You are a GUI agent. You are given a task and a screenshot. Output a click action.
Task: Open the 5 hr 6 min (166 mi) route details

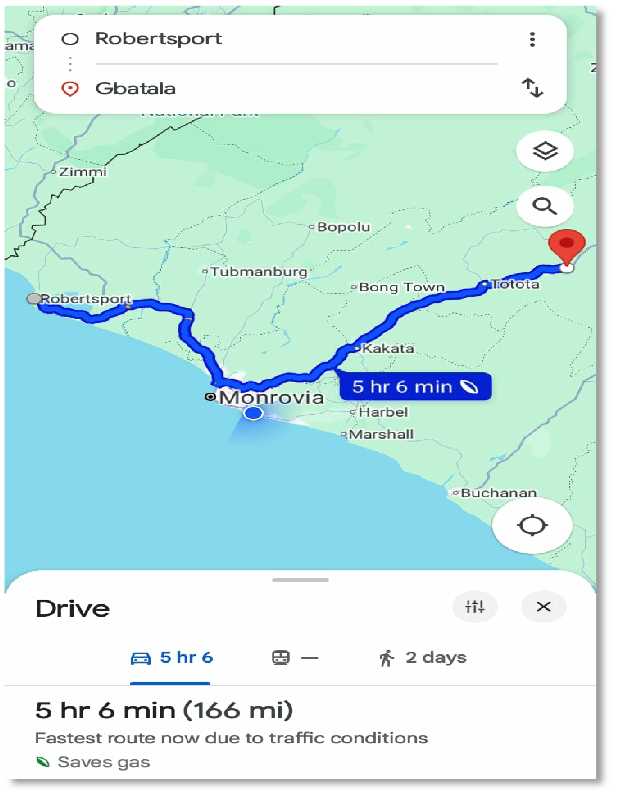click(164, 711)
